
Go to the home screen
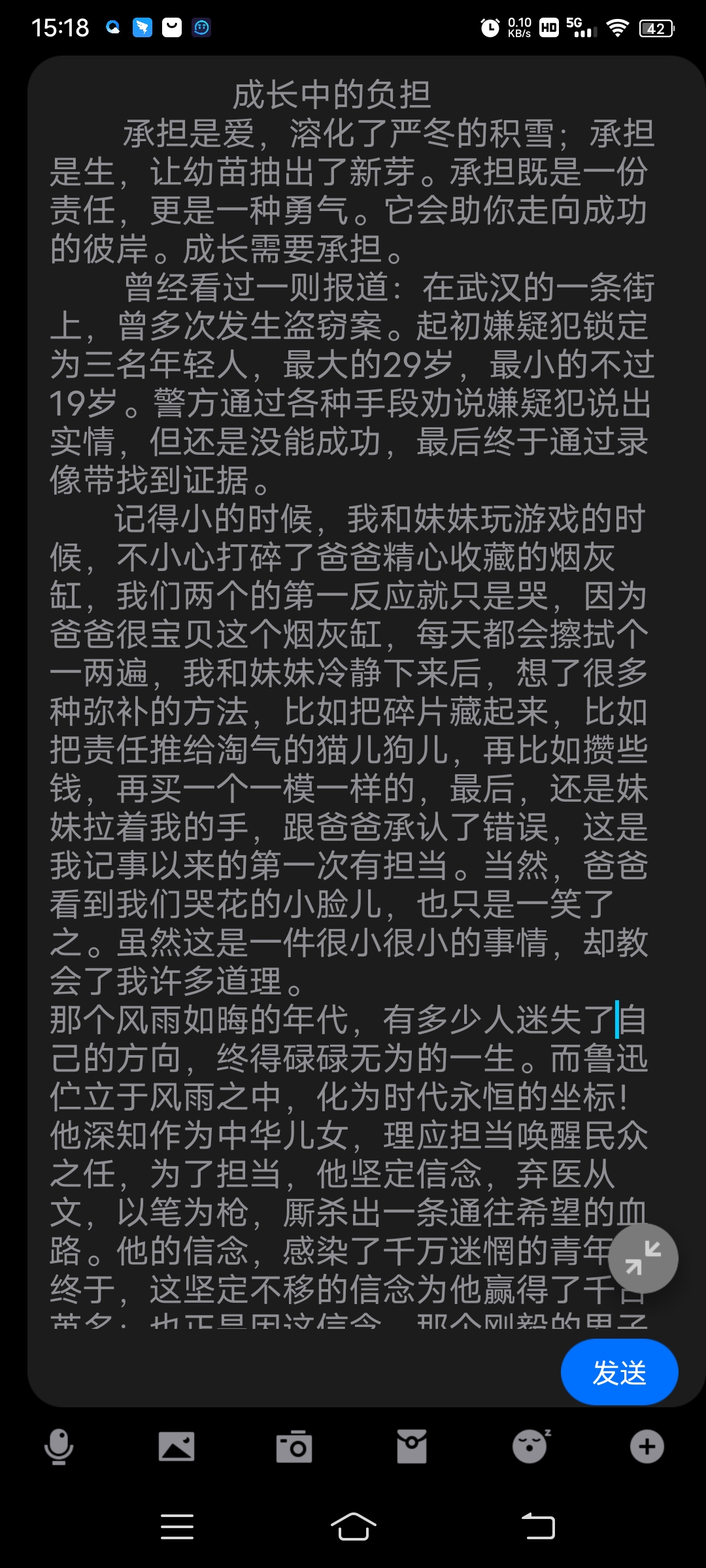tap(353, 1526)
